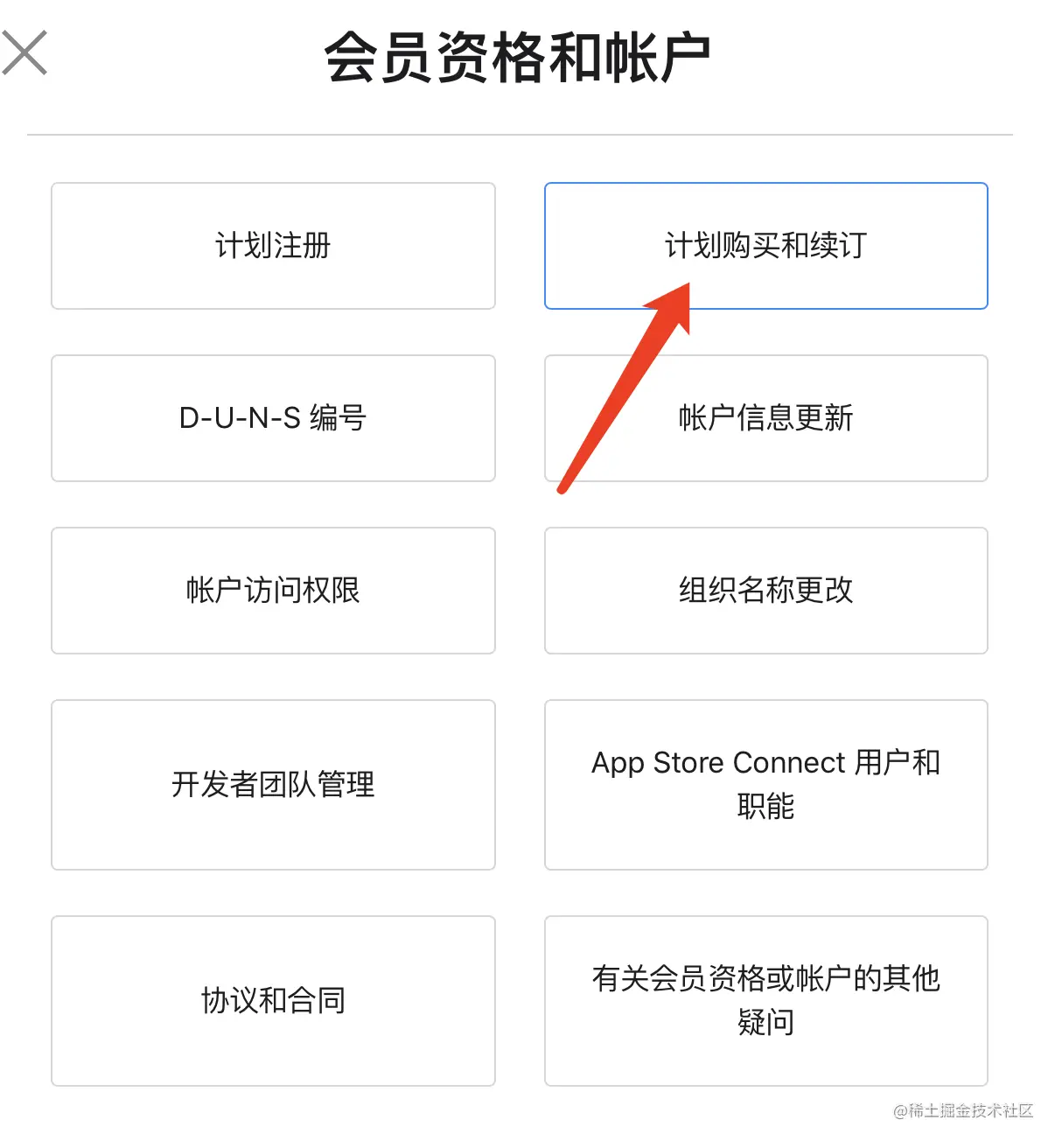Select App Store Connect 用户和职能

[765, 785]
